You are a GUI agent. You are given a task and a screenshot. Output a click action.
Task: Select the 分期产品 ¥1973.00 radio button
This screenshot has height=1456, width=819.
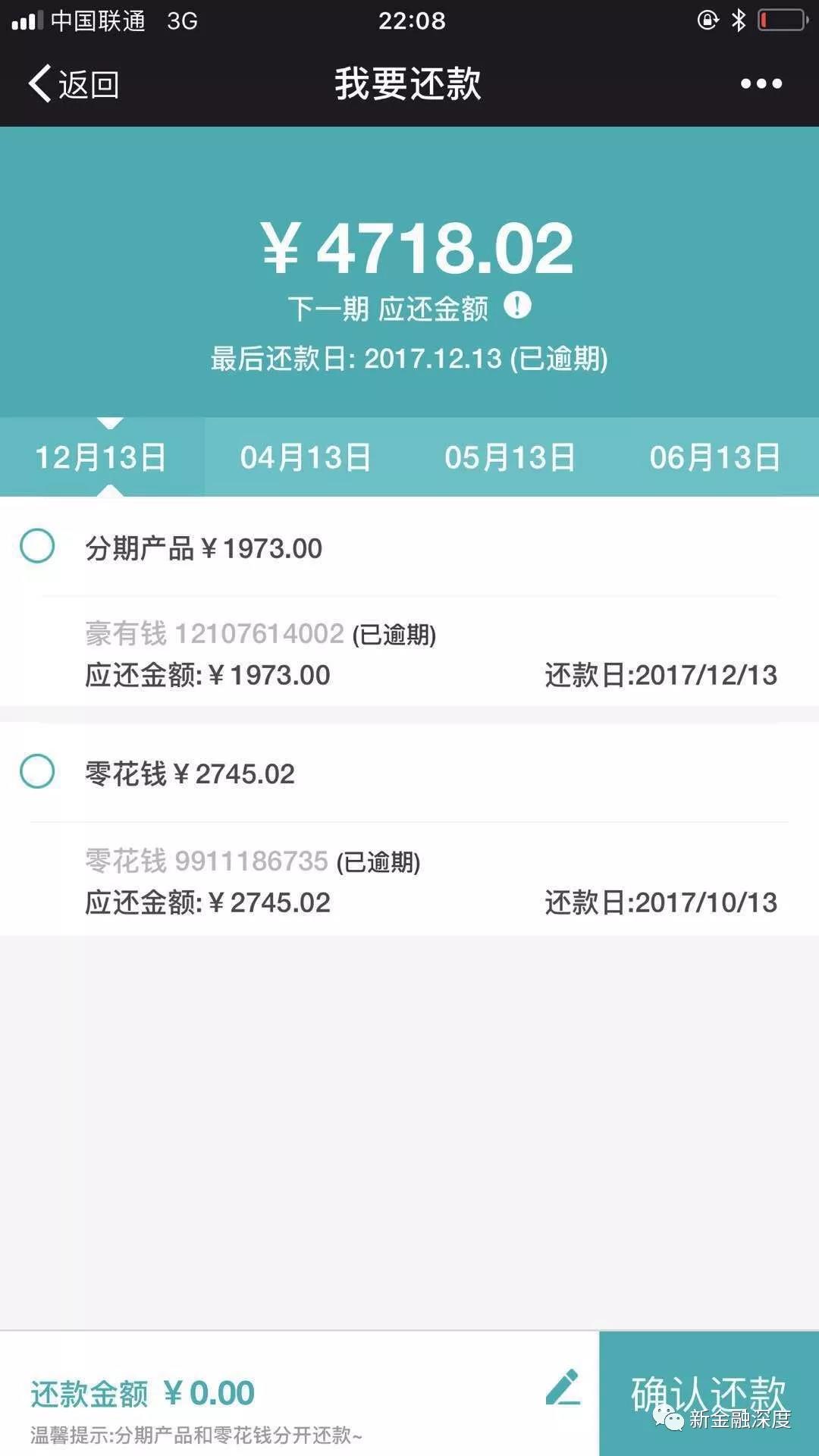37,546
